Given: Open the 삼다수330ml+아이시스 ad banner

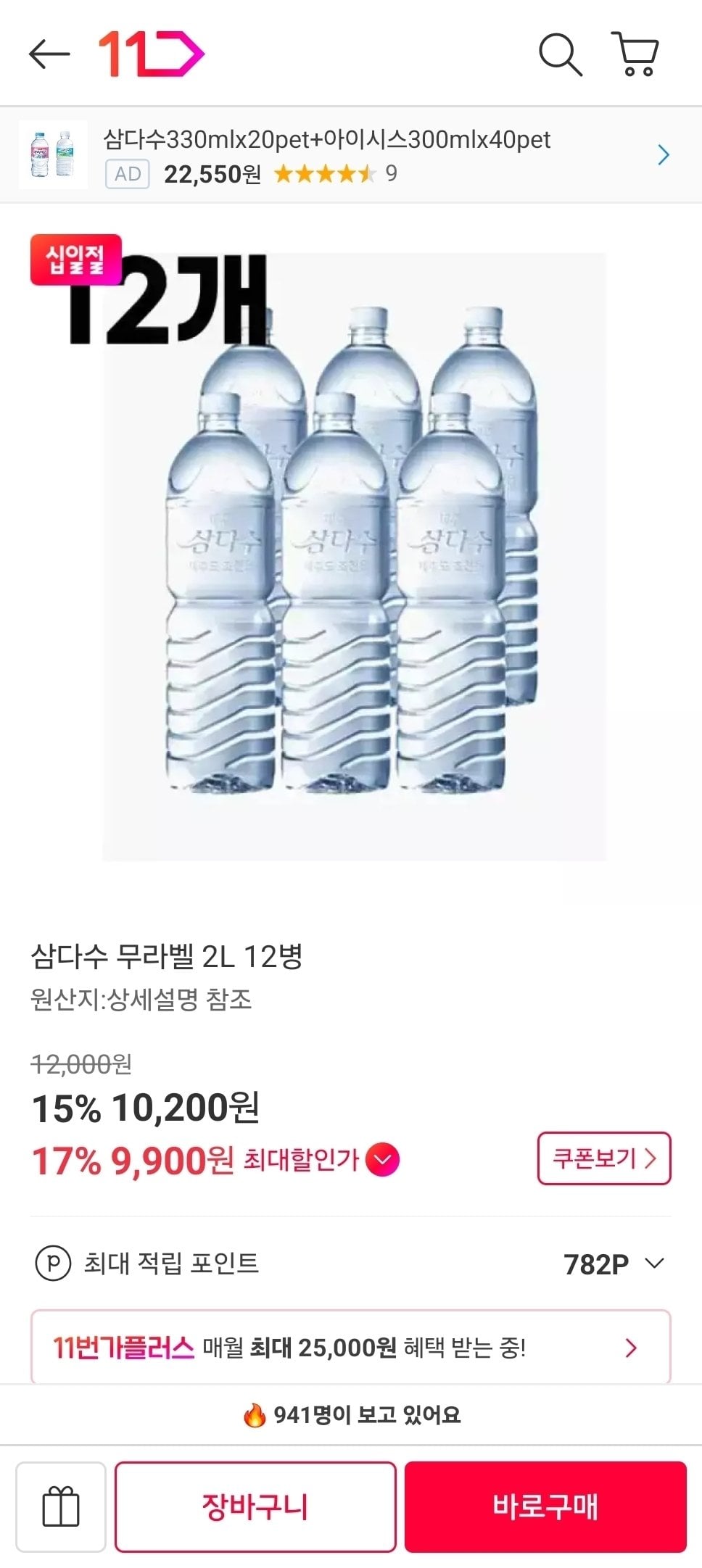Looking at the screenshot, I should pyautogui.click(x=351, y=155).
